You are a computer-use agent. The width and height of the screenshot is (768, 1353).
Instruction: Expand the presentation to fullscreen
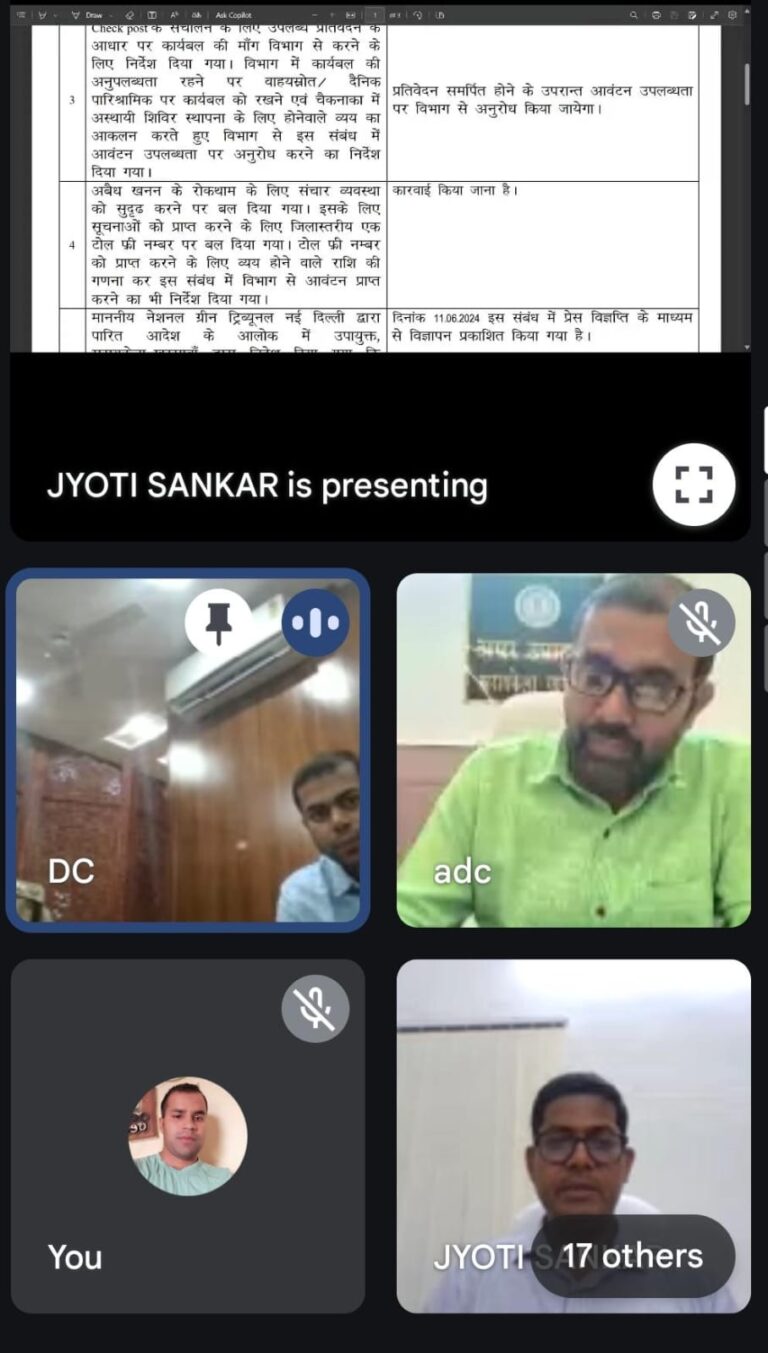pyautogui.click(x=693, y=484)
